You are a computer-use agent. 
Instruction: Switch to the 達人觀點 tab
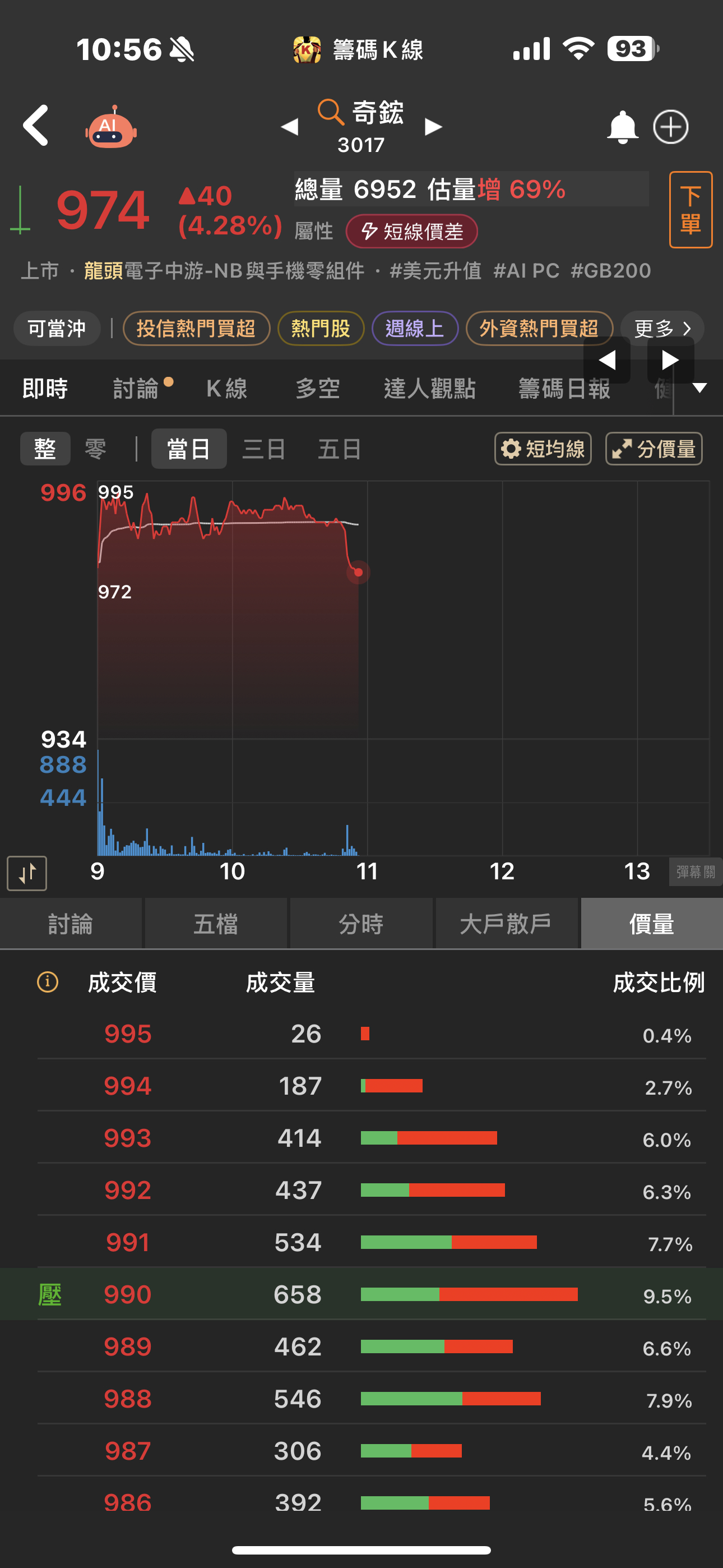(x=429, y=388)
